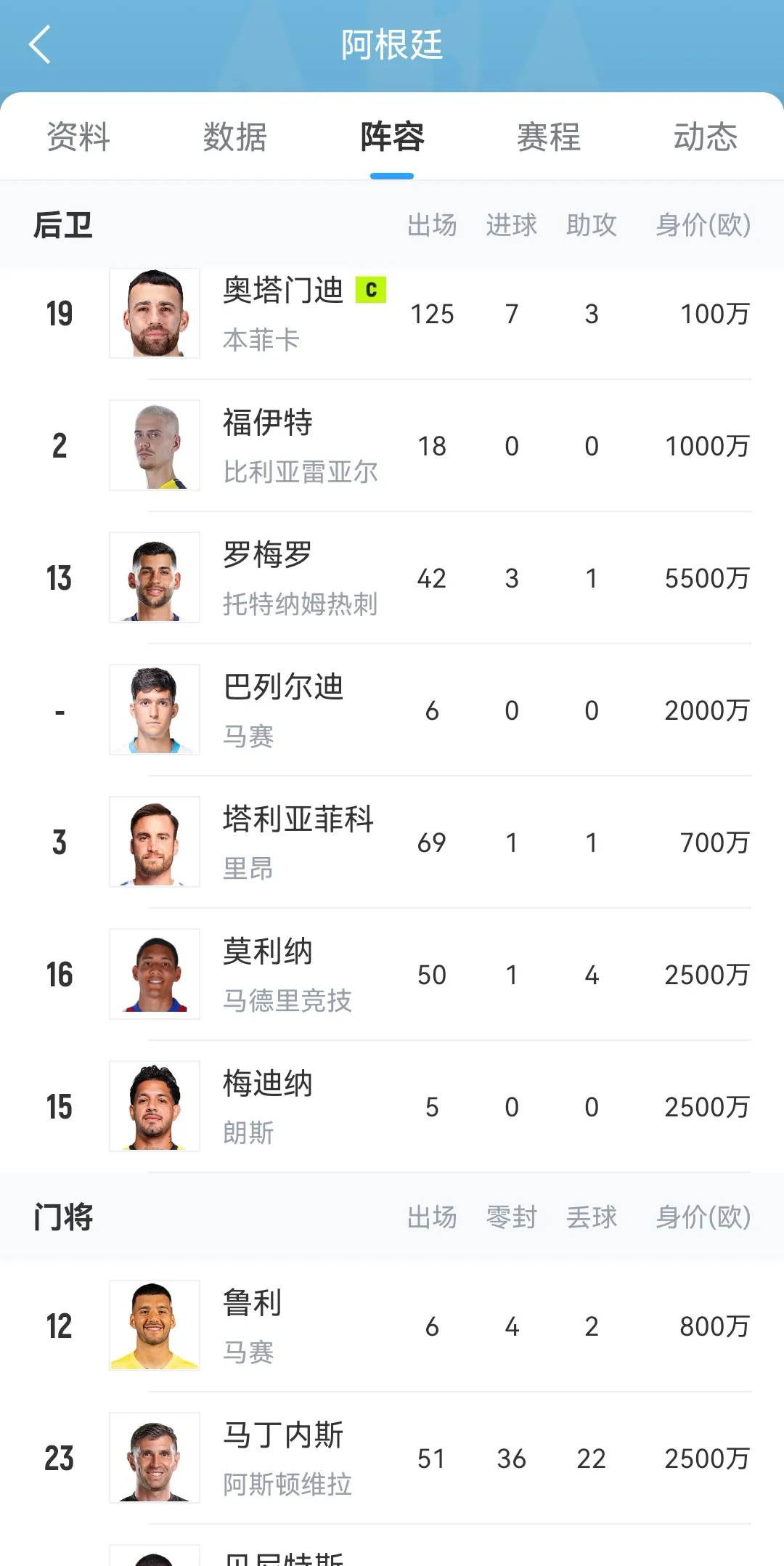This screenshot has height=1566, width=784.
Task: Click 莫利纳's player photo
Action: 154,973
